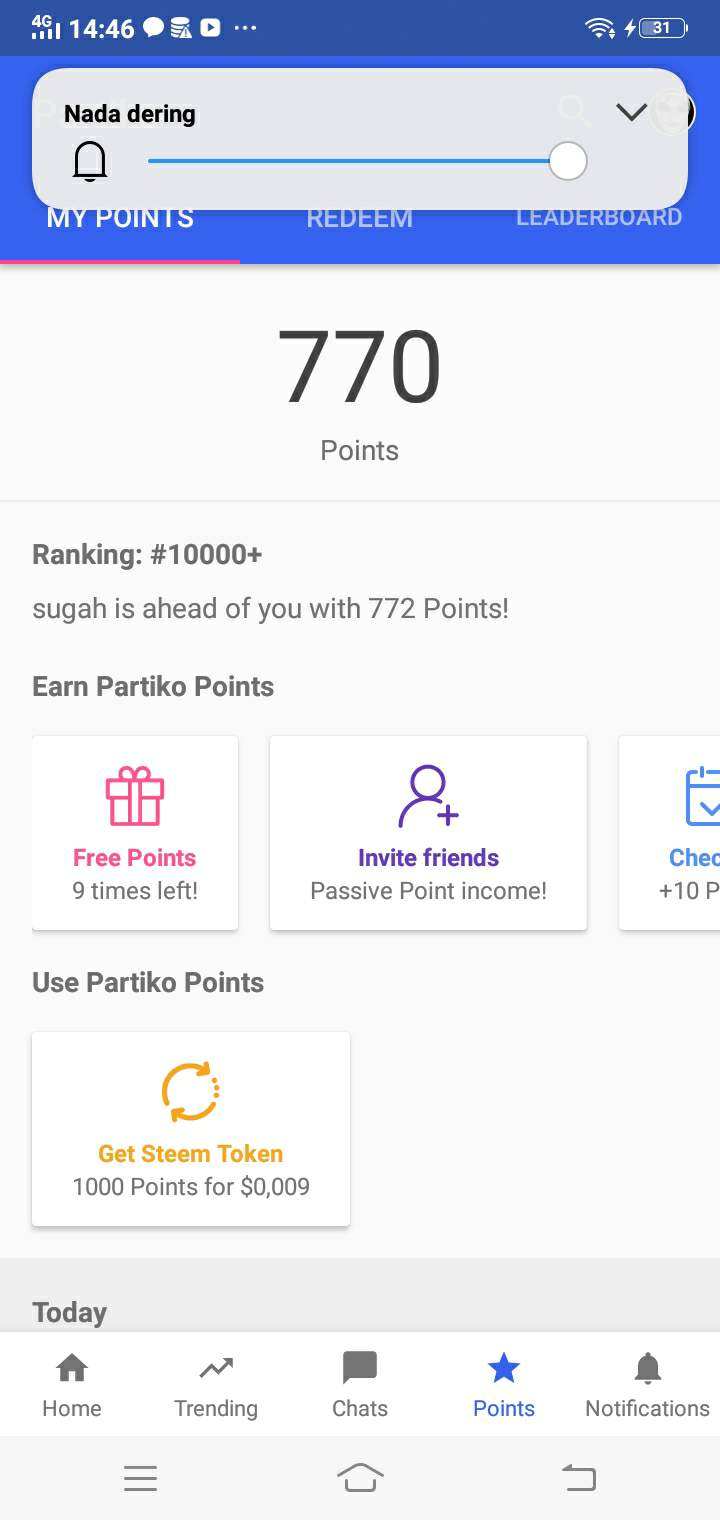Tap the system home button
Viewport: 720px width, 1520px height.
360,1477
